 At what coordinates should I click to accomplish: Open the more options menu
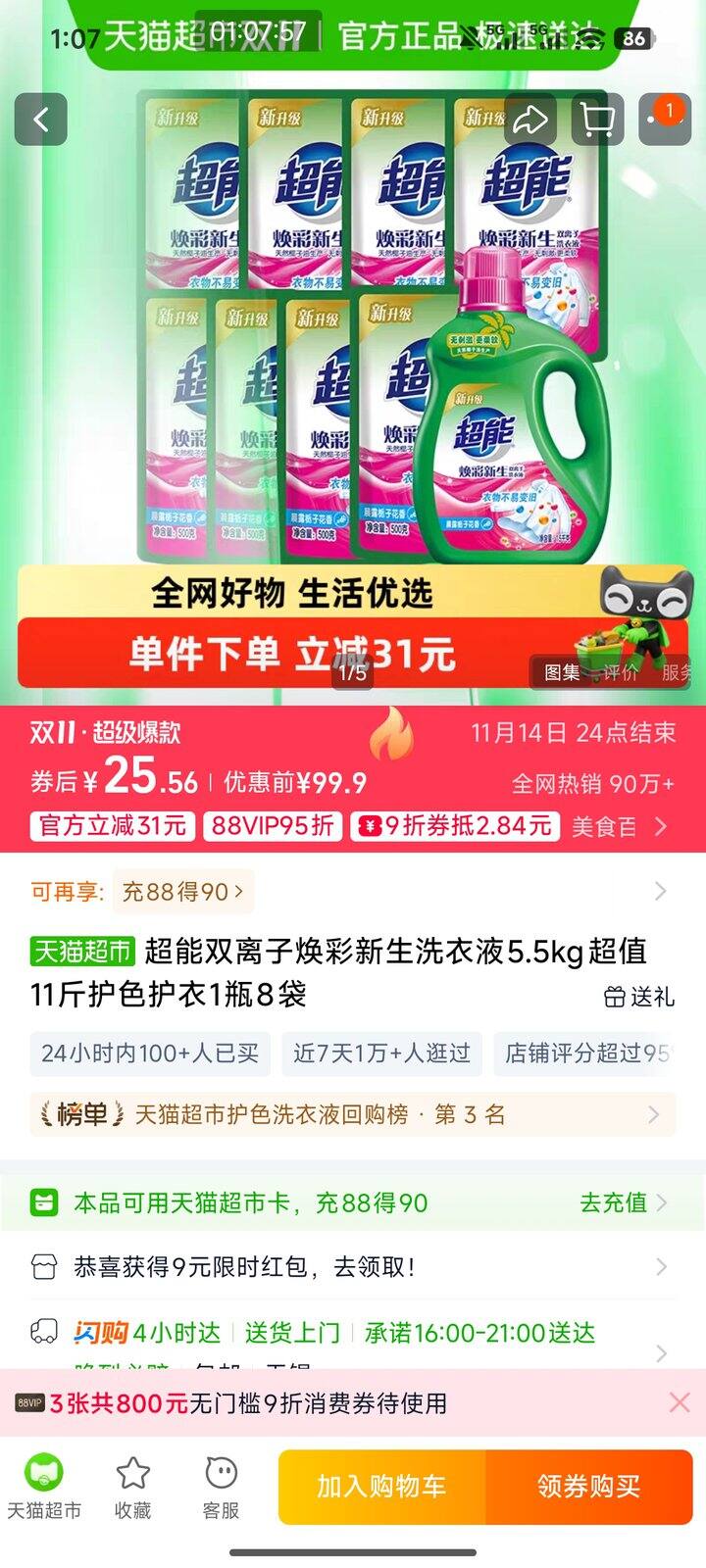click(x=664, y=121)
